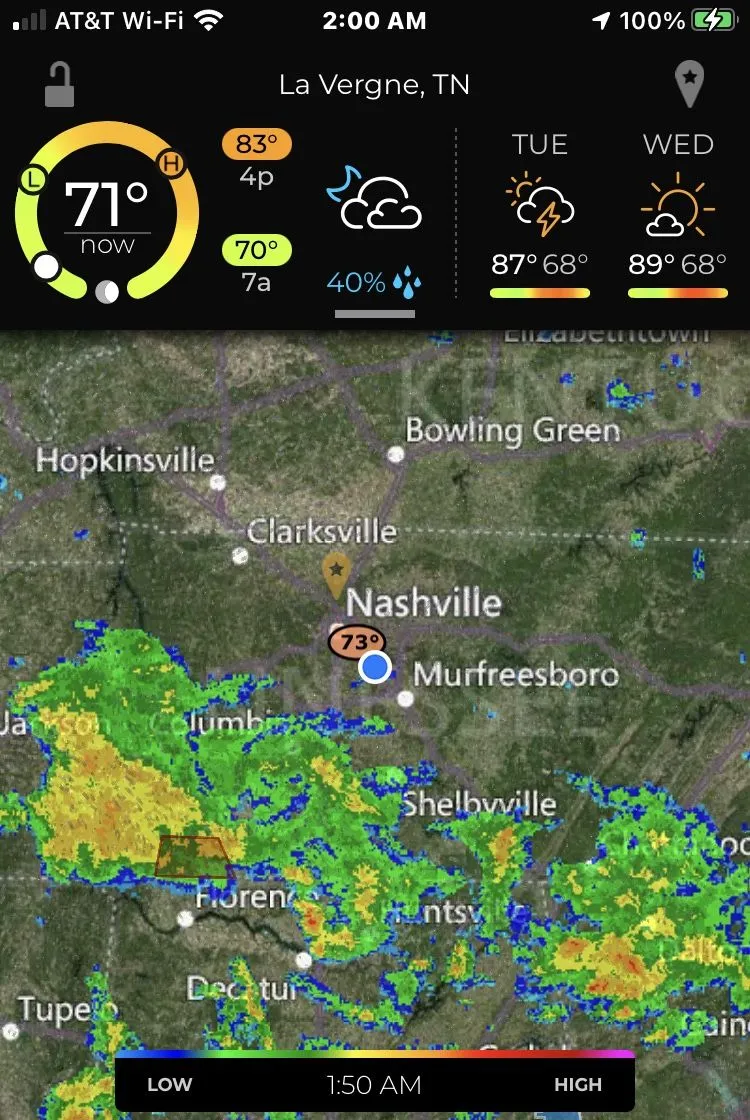View Tuesday's forecast details
Image resolution: width=750 pixels, height=1120 pixels.
(x=540, y=215)
